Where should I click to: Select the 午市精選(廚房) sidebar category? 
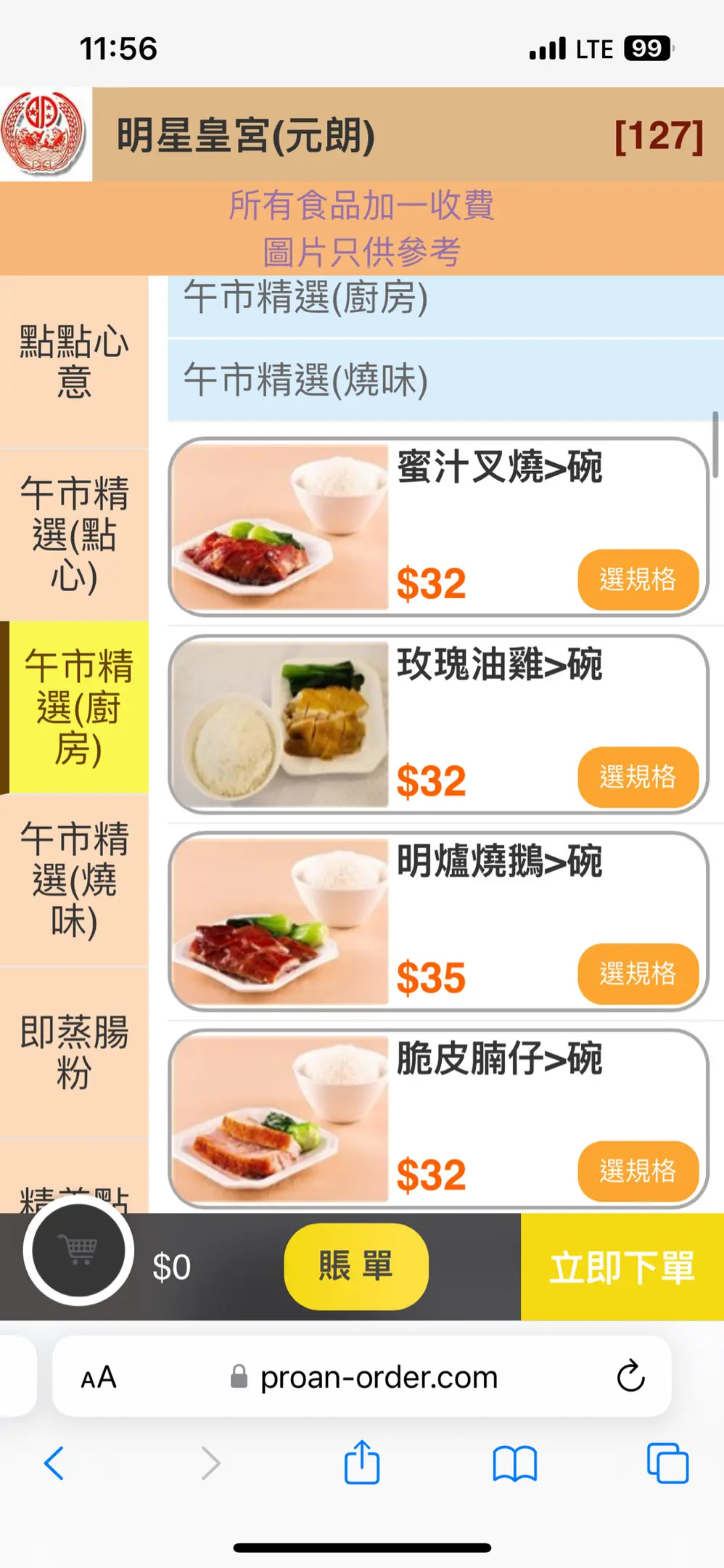point(78,707)
